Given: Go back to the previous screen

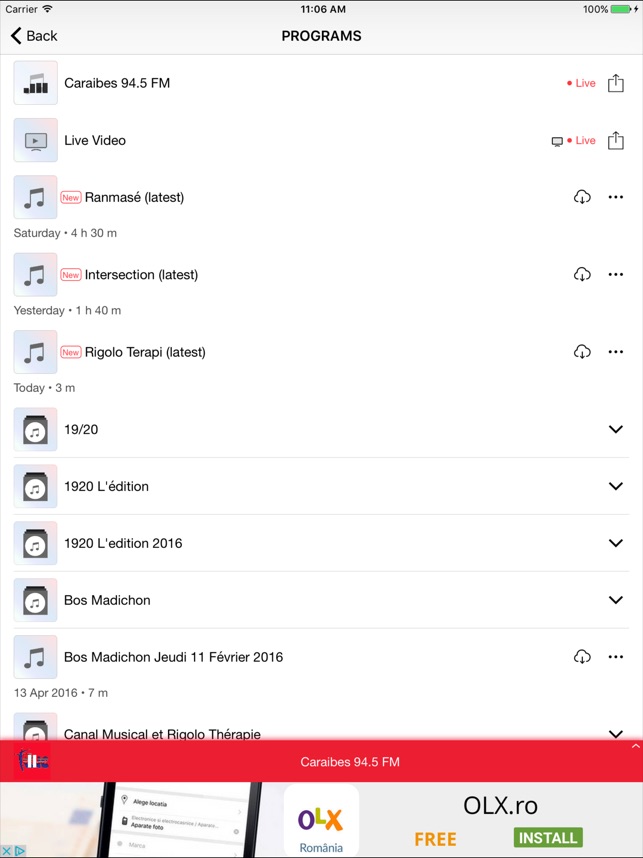Looking at the screenshot, I should click(x=34, y=36).
